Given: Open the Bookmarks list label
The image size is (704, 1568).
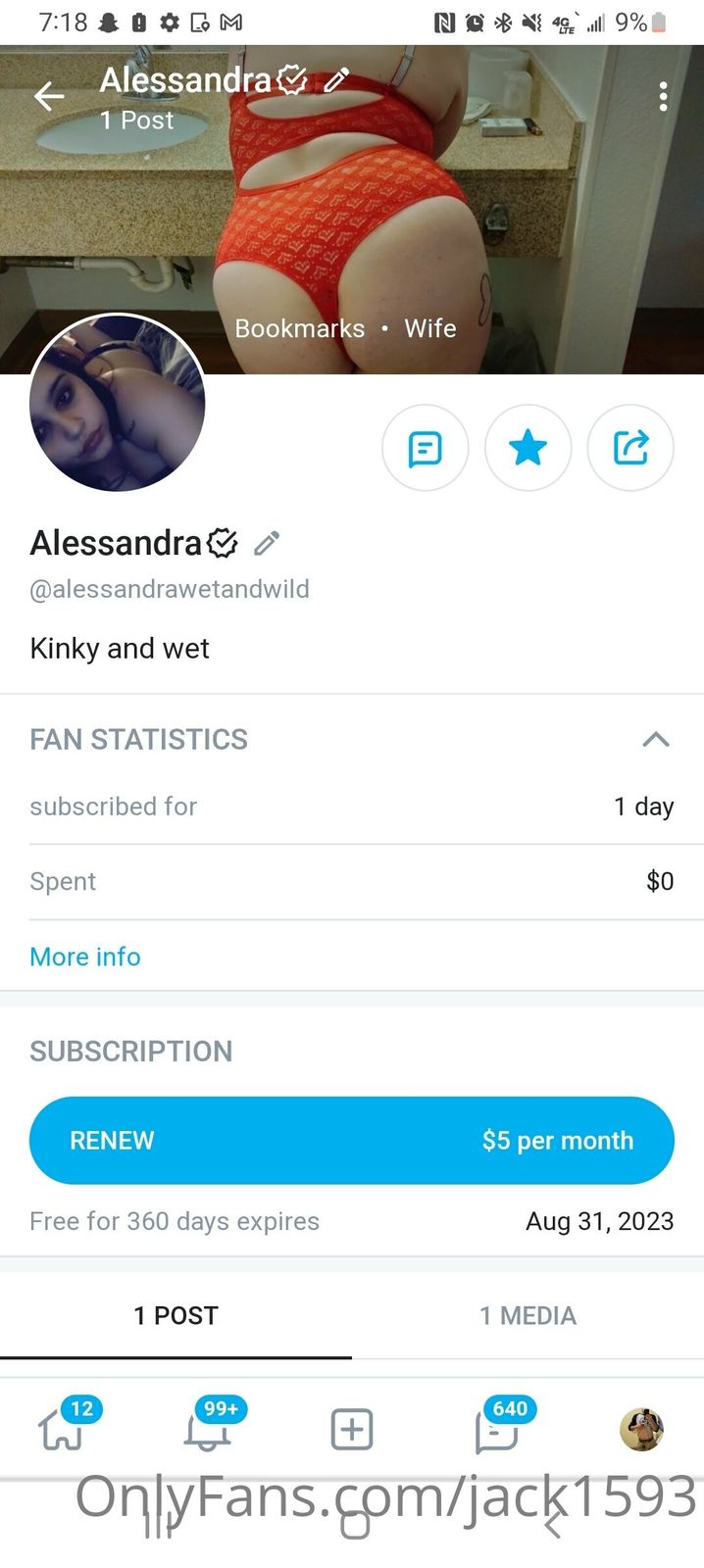Looking at the screenshot, I should [299, 328].
